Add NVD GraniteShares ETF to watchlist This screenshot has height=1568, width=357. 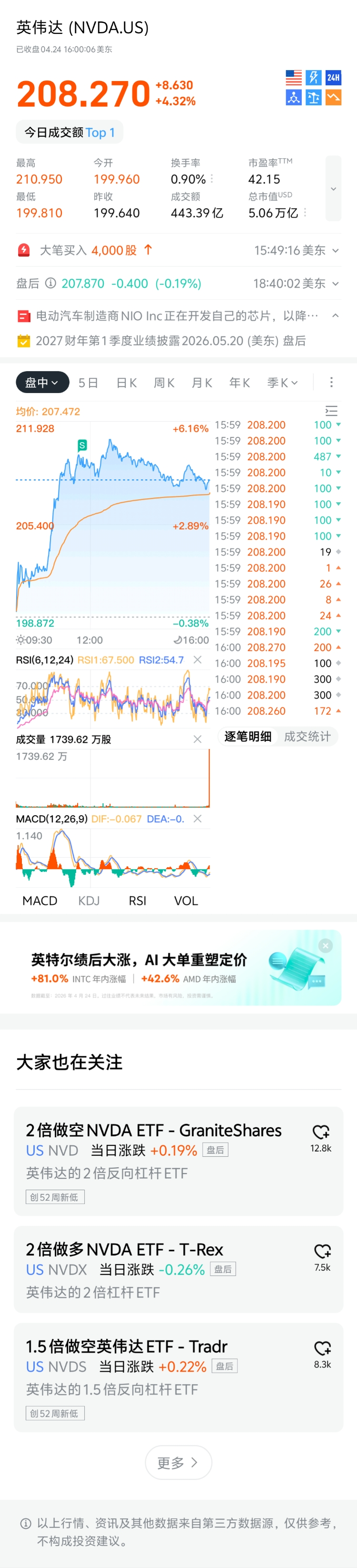tap(320, 1132)
